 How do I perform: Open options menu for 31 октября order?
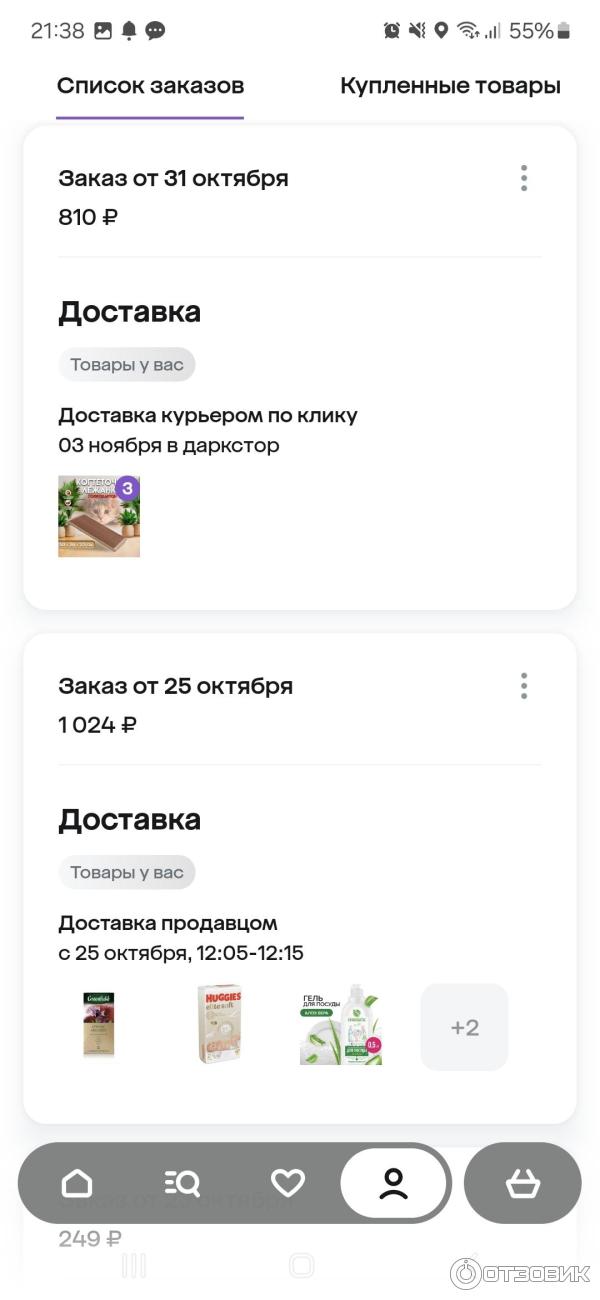[x=523, y=179]
